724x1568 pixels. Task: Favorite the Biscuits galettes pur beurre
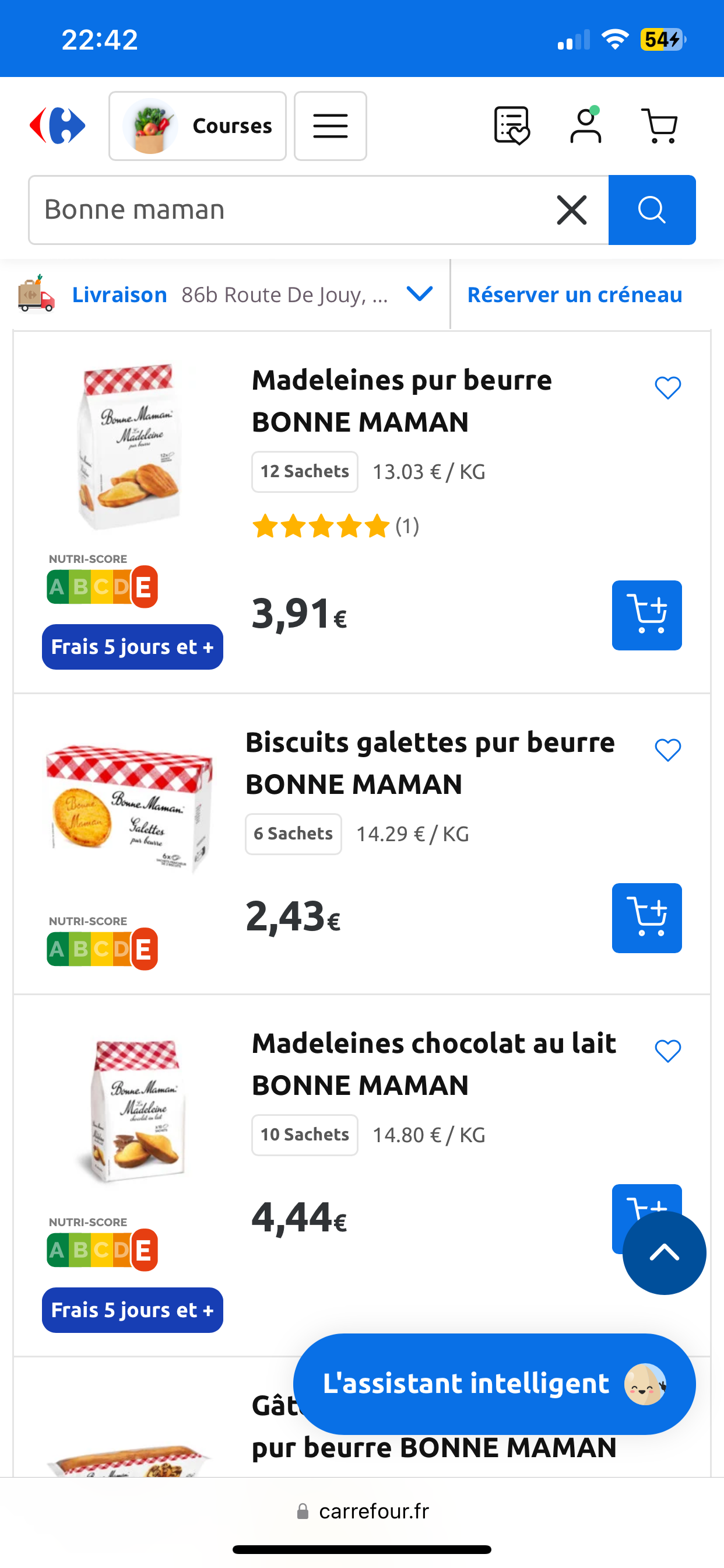pyautogui.click(x=667, y=750)
